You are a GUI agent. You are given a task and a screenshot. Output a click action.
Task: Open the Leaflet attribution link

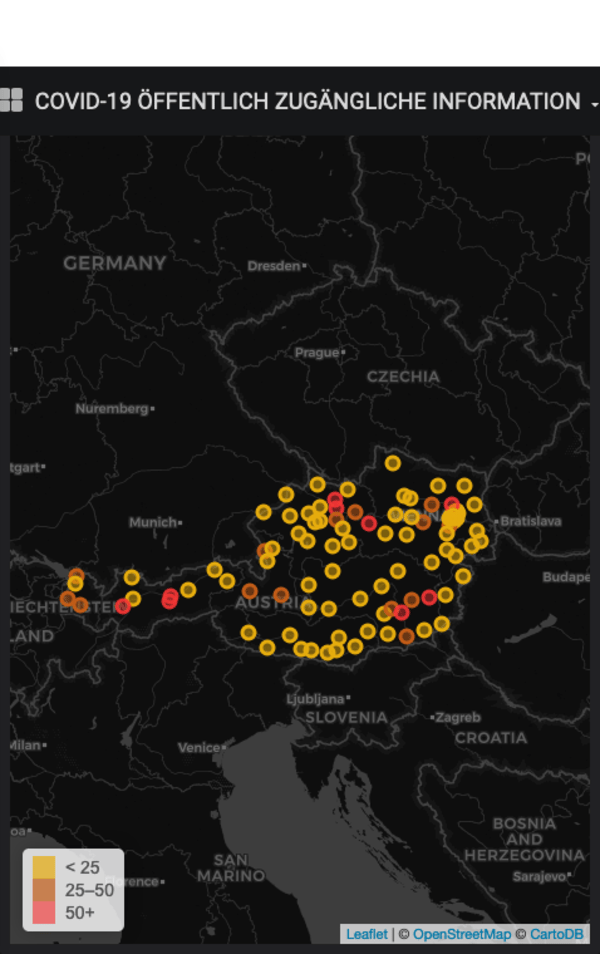coord(367,934)
